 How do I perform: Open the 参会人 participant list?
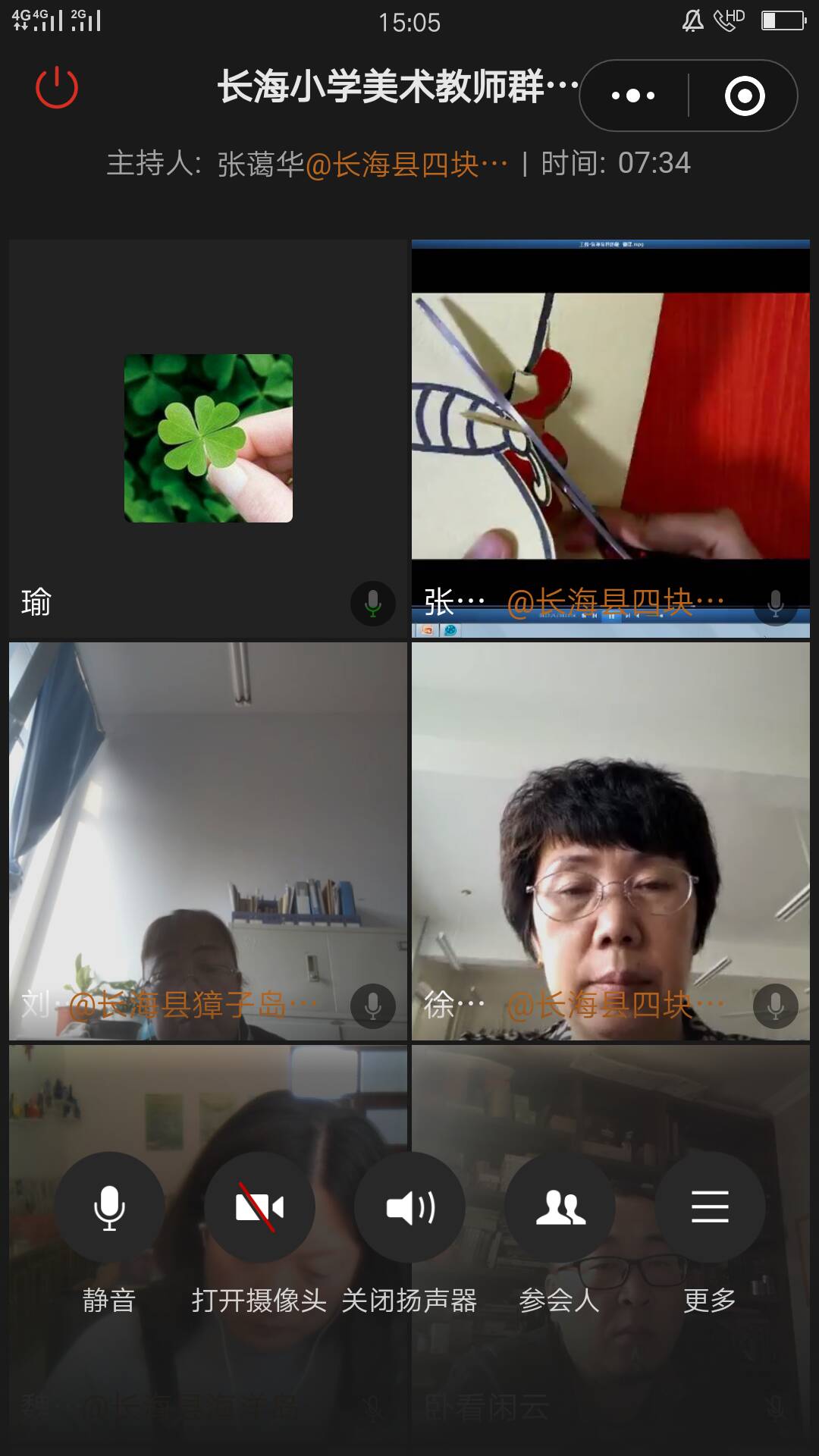point(560,1207)
